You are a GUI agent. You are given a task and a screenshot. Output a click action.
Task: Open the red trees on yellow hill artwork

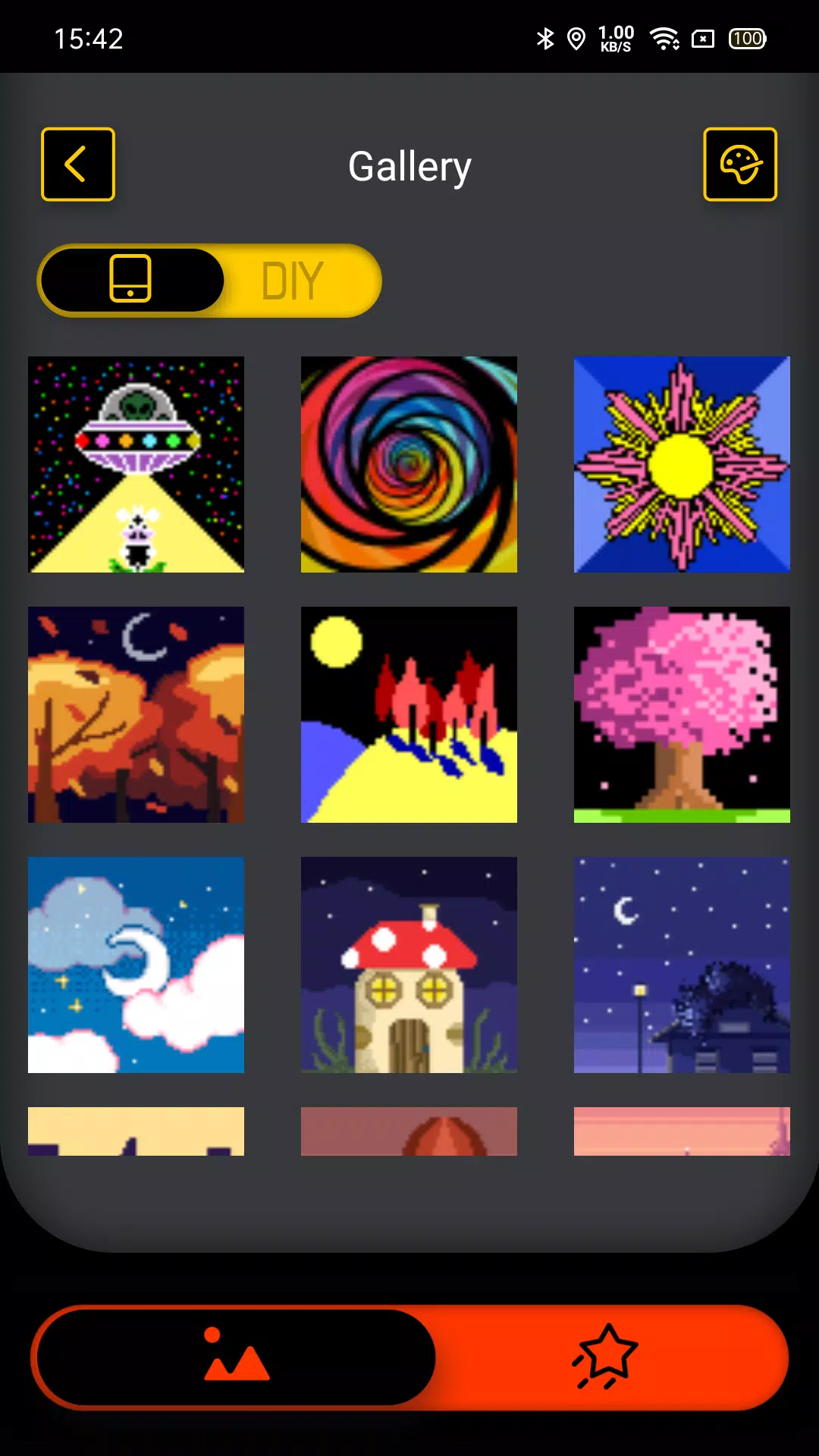pos(409,714)
